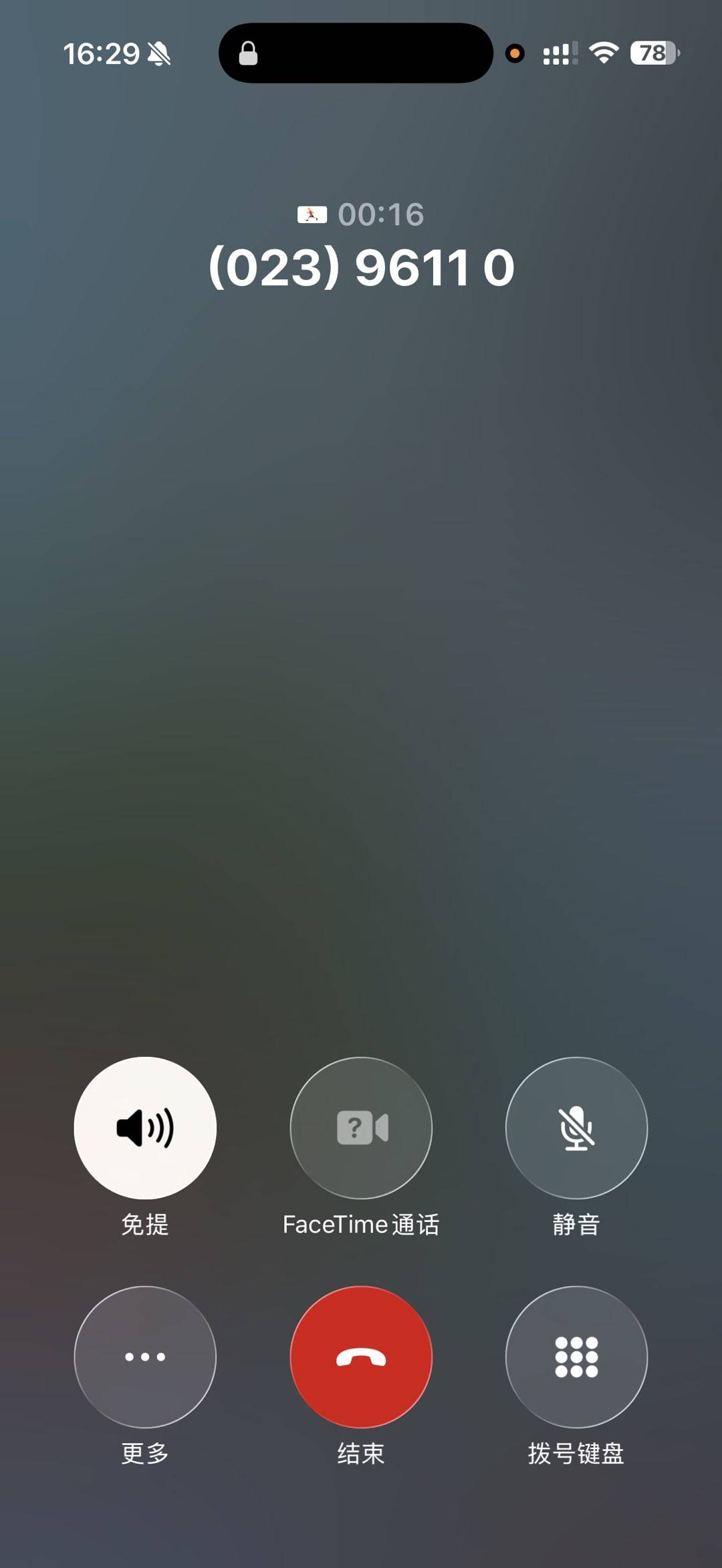
Task: Open the 更多 options menu
Action: coord(145,1356)
